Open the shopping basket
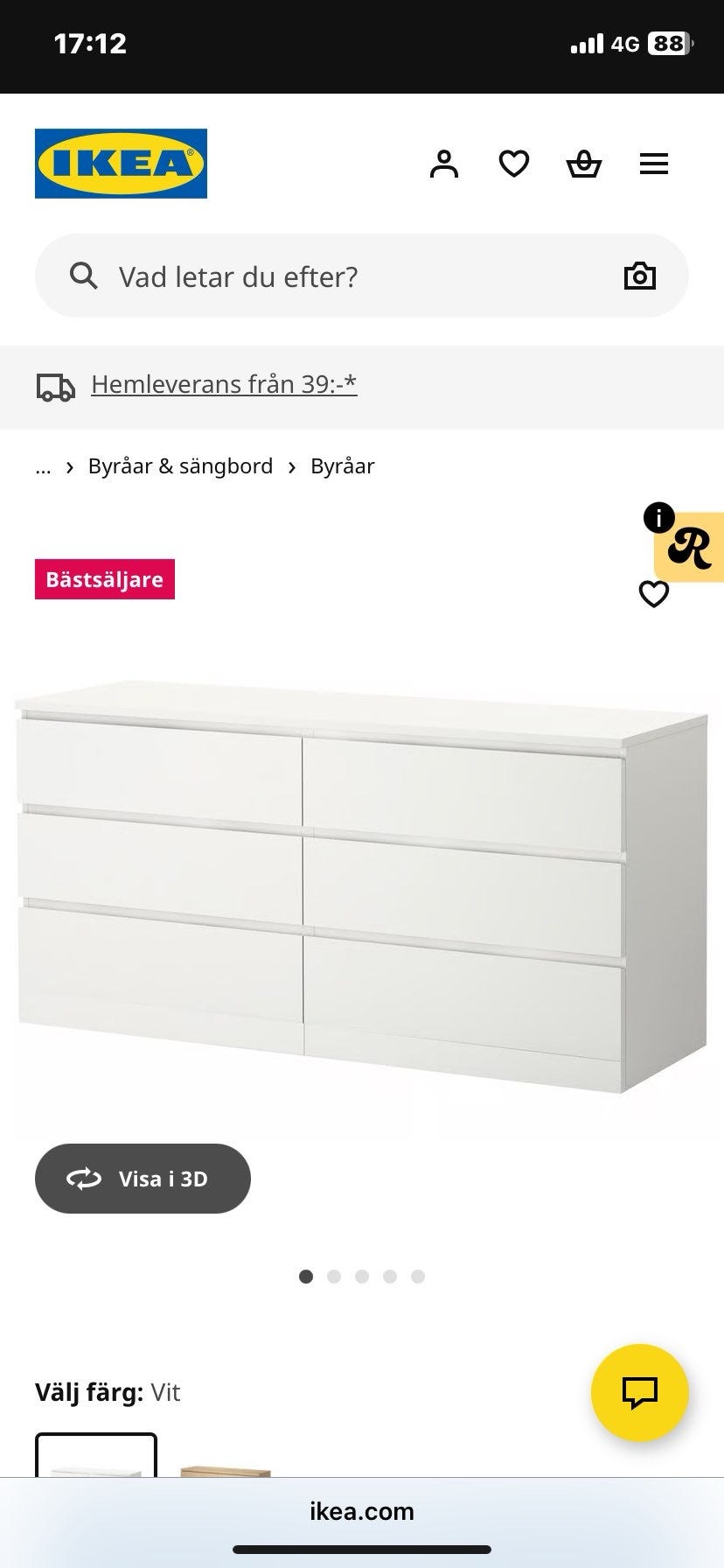This screenshot has width=724, height=1568. click(x=583, y=164)
